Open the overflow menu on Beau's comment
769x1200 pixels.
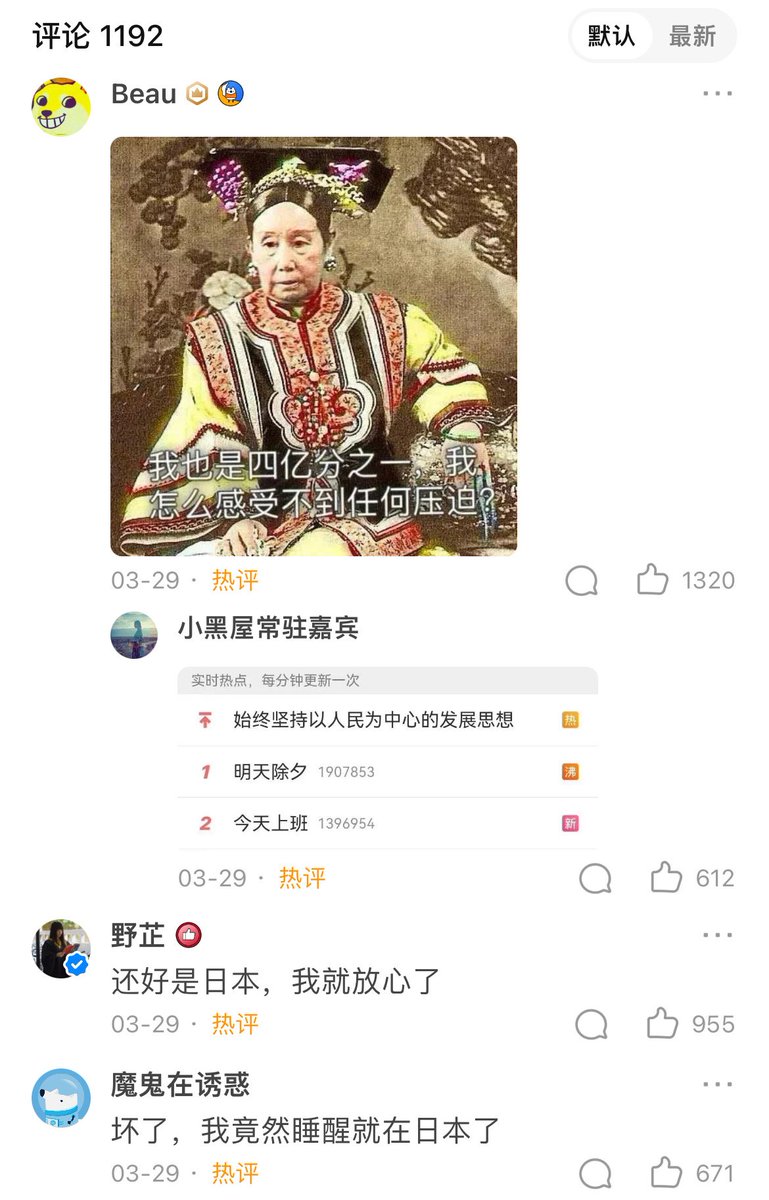717,94
